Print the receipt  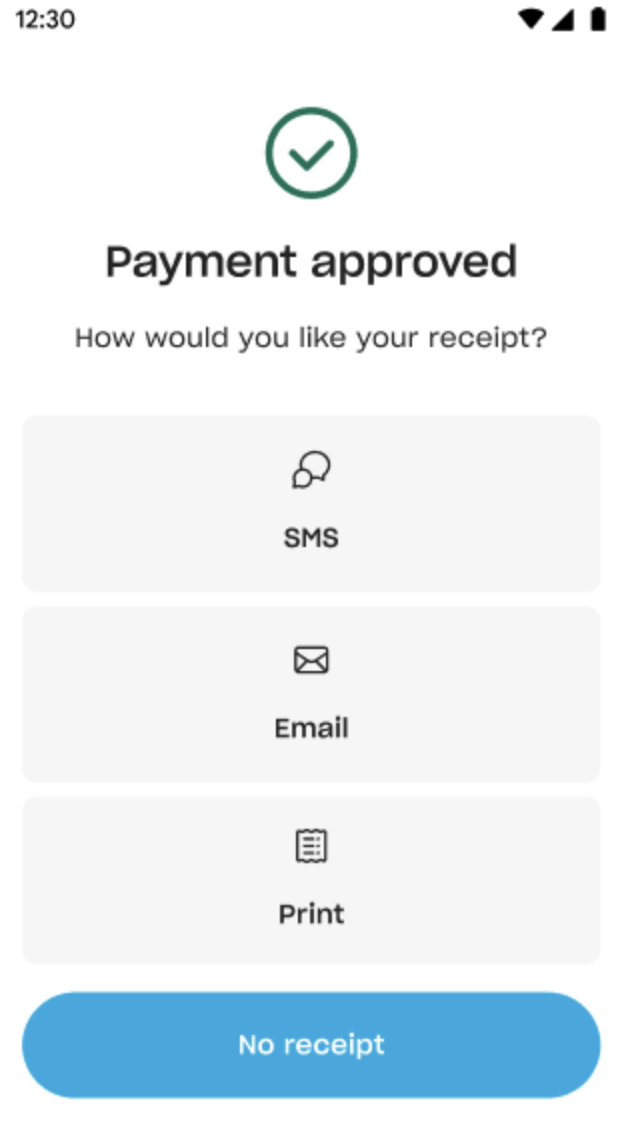coord(311,879)
